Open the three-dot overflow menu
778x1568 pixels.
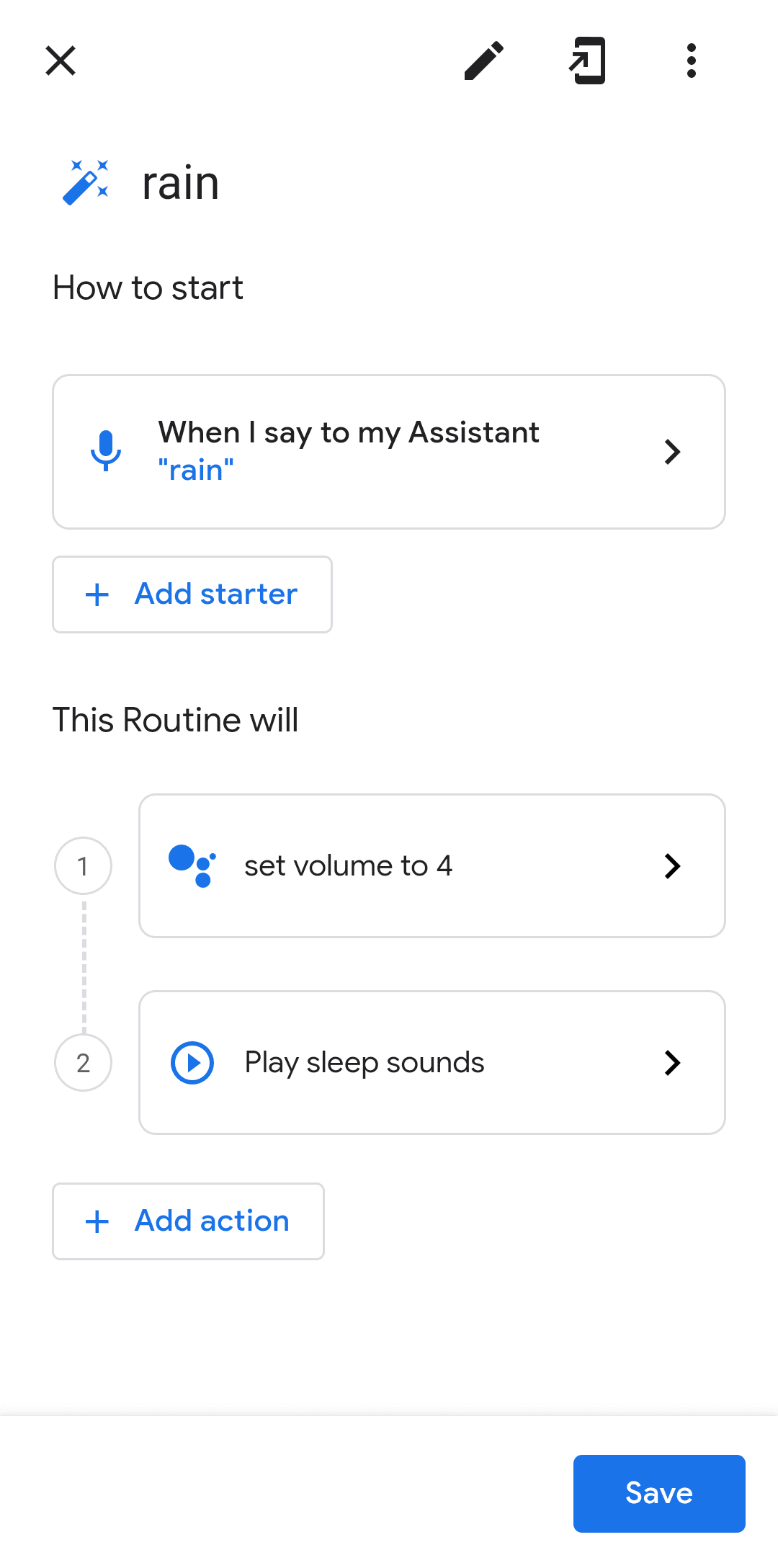692,61
